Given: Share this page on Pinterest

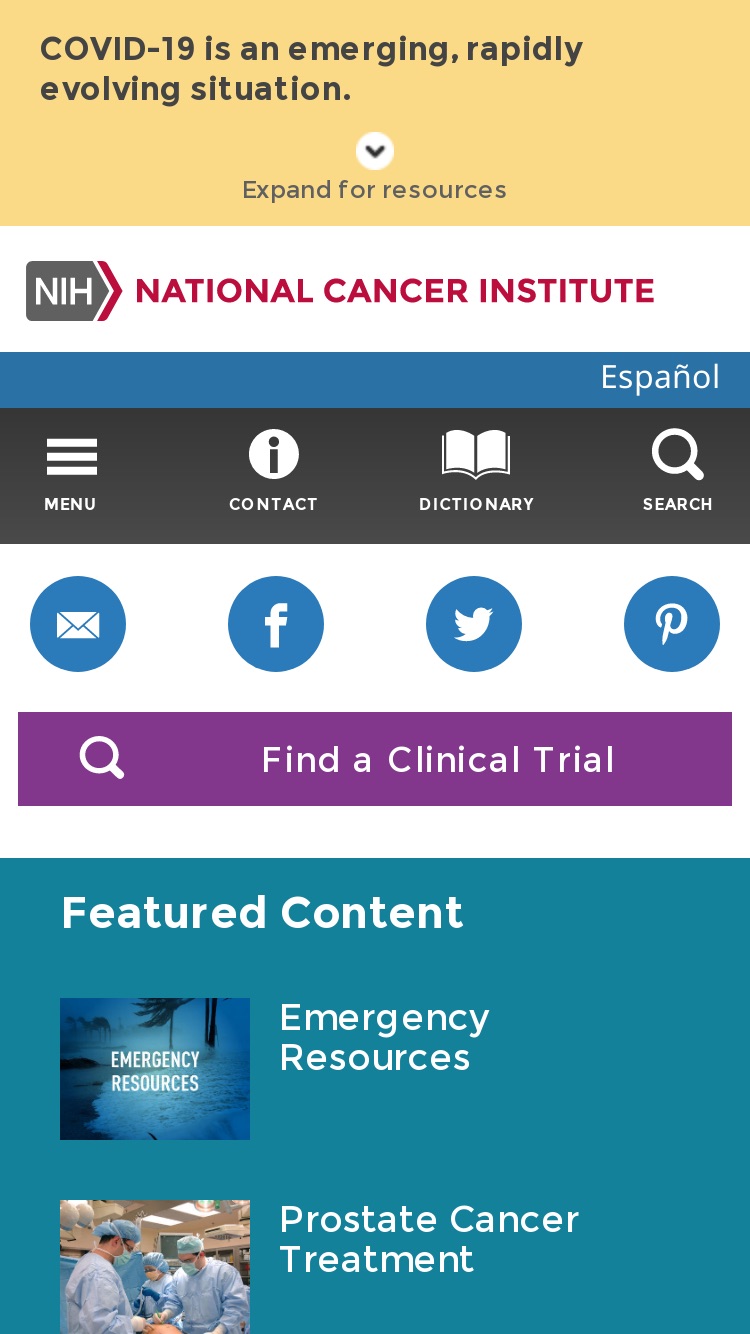Looking at the screenshot, I should [x=672, y=624].
